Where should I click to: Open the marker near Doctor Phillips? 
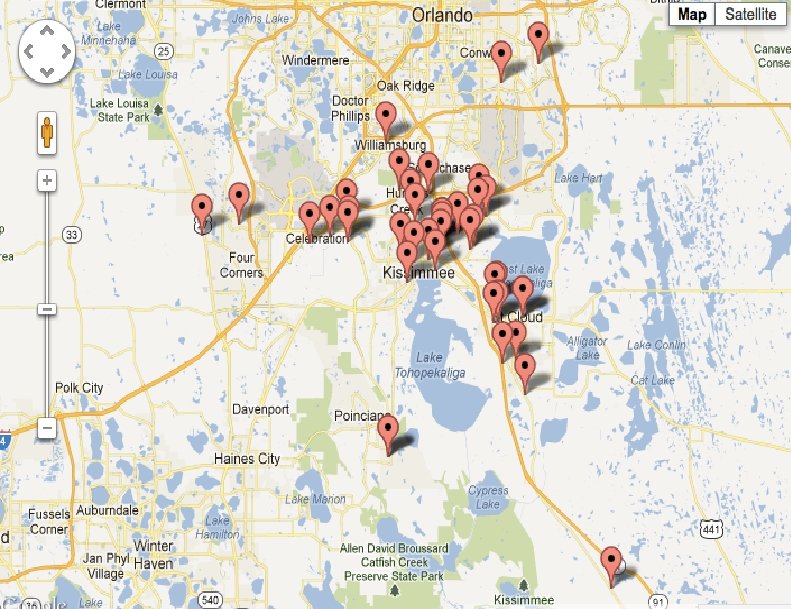tap(386, 121)
